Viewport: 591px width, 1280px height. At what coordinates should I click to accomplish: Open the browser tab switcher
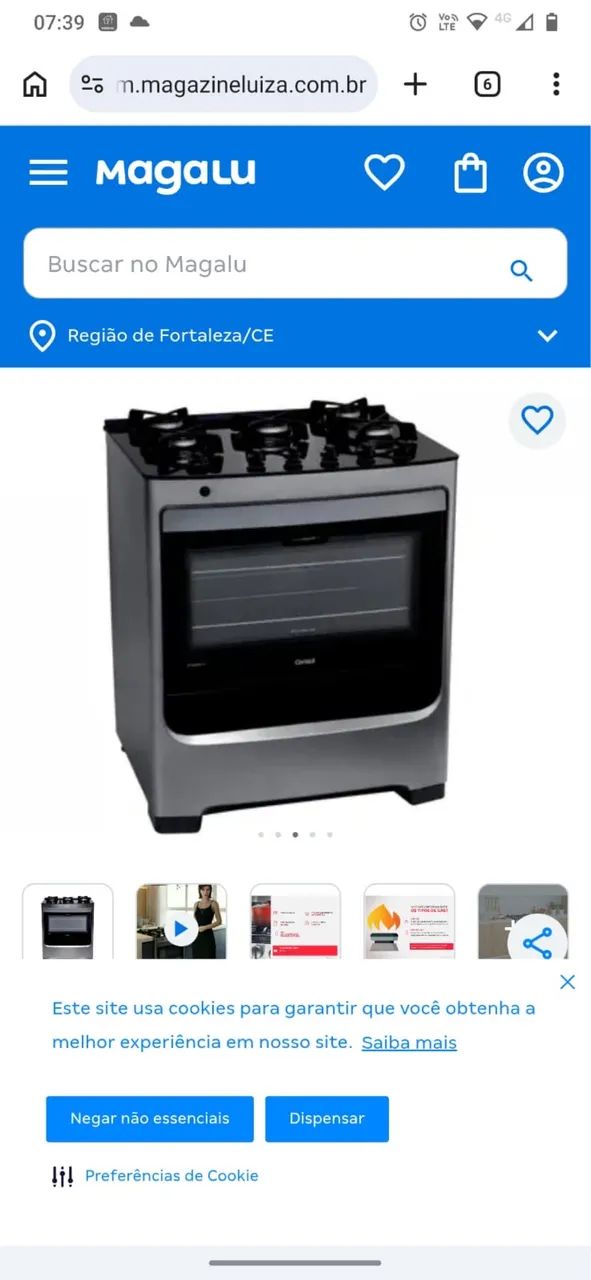pos(487,84)
